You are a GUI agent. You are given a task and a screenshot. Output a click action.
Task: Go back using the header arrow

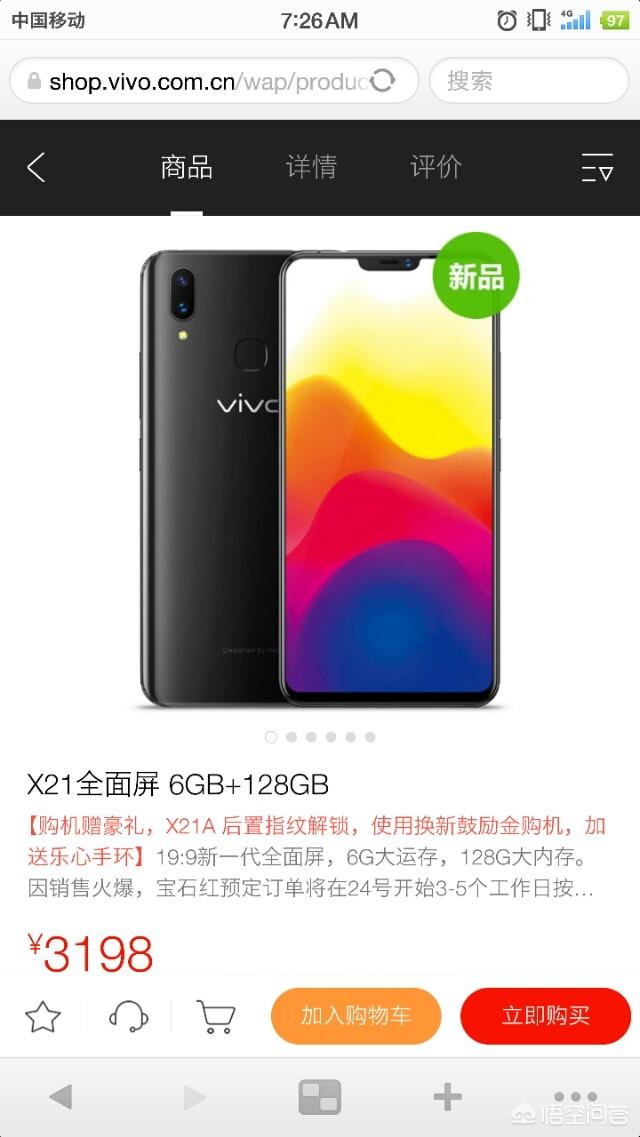[36, 167]
